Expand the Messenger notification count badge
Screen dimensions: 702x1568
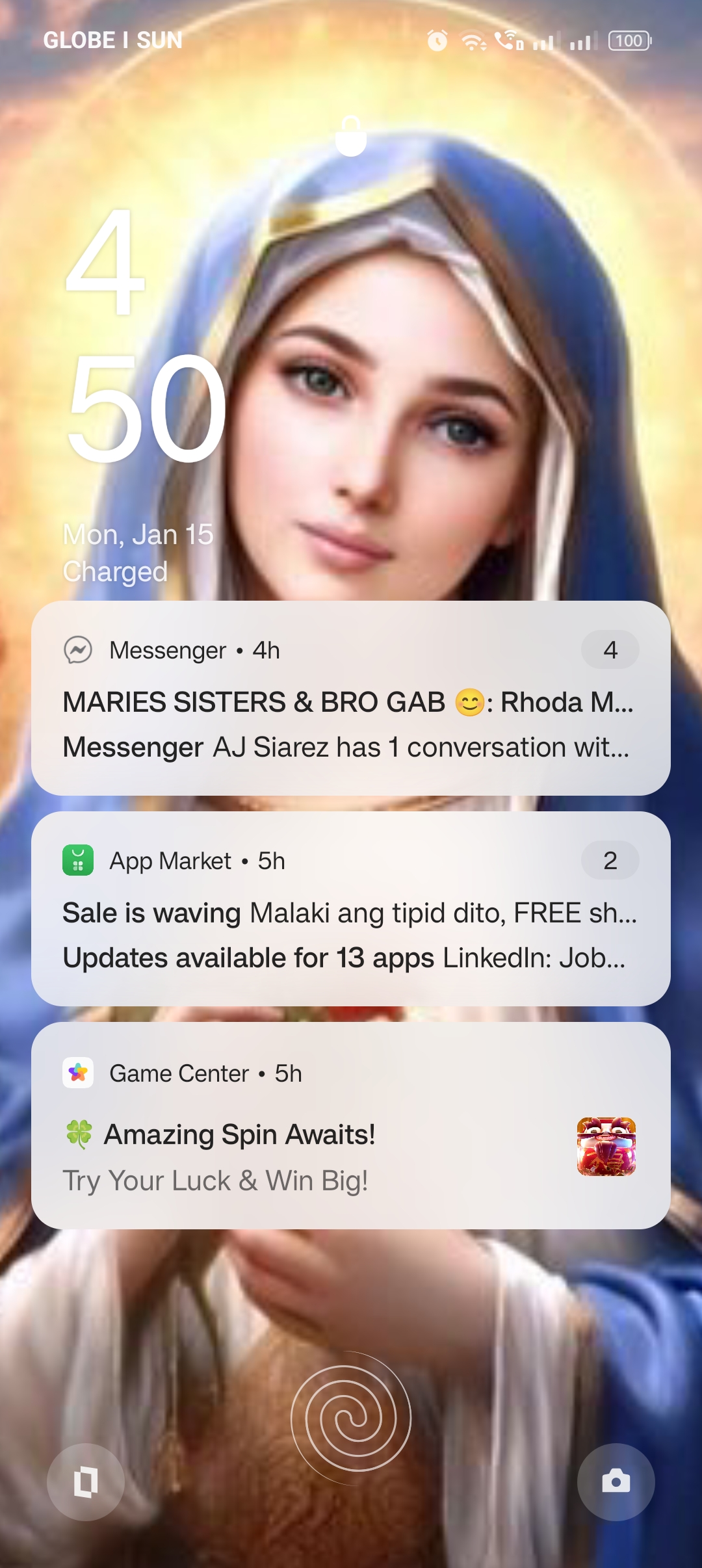[610, 649]
